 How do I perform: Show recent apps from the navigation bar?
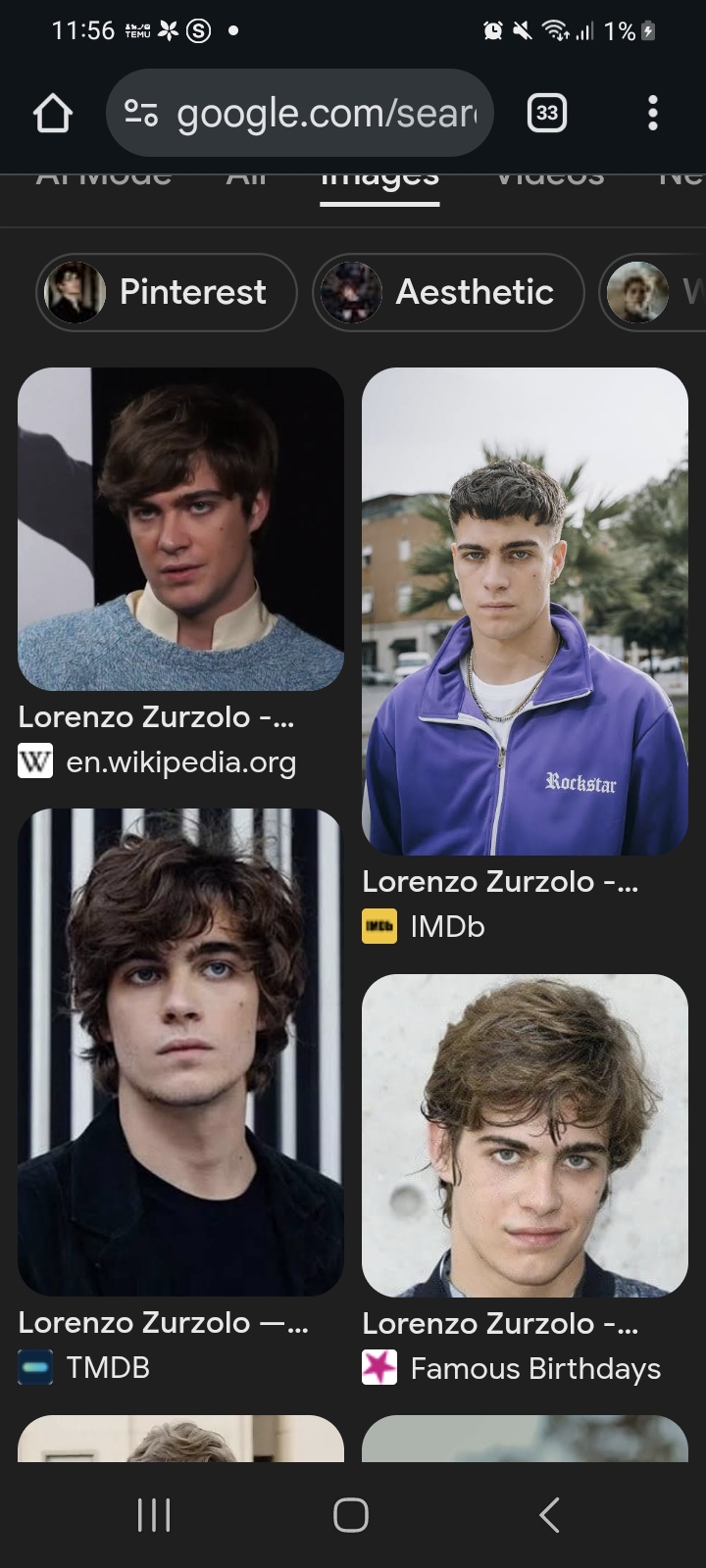coord(154,1515)
